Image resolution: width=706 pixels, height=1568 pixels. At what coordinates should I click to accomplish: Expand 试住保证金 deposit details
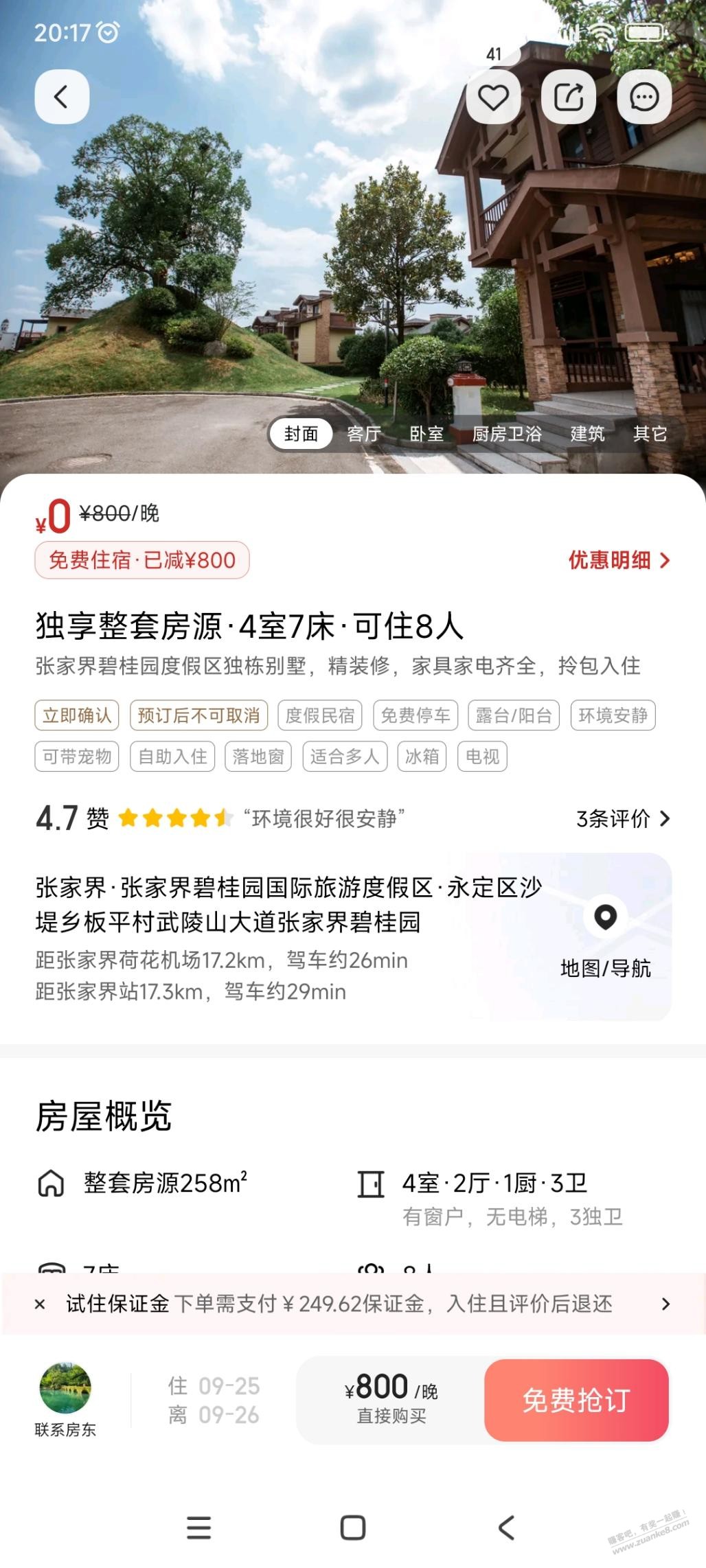[665, 1304]
